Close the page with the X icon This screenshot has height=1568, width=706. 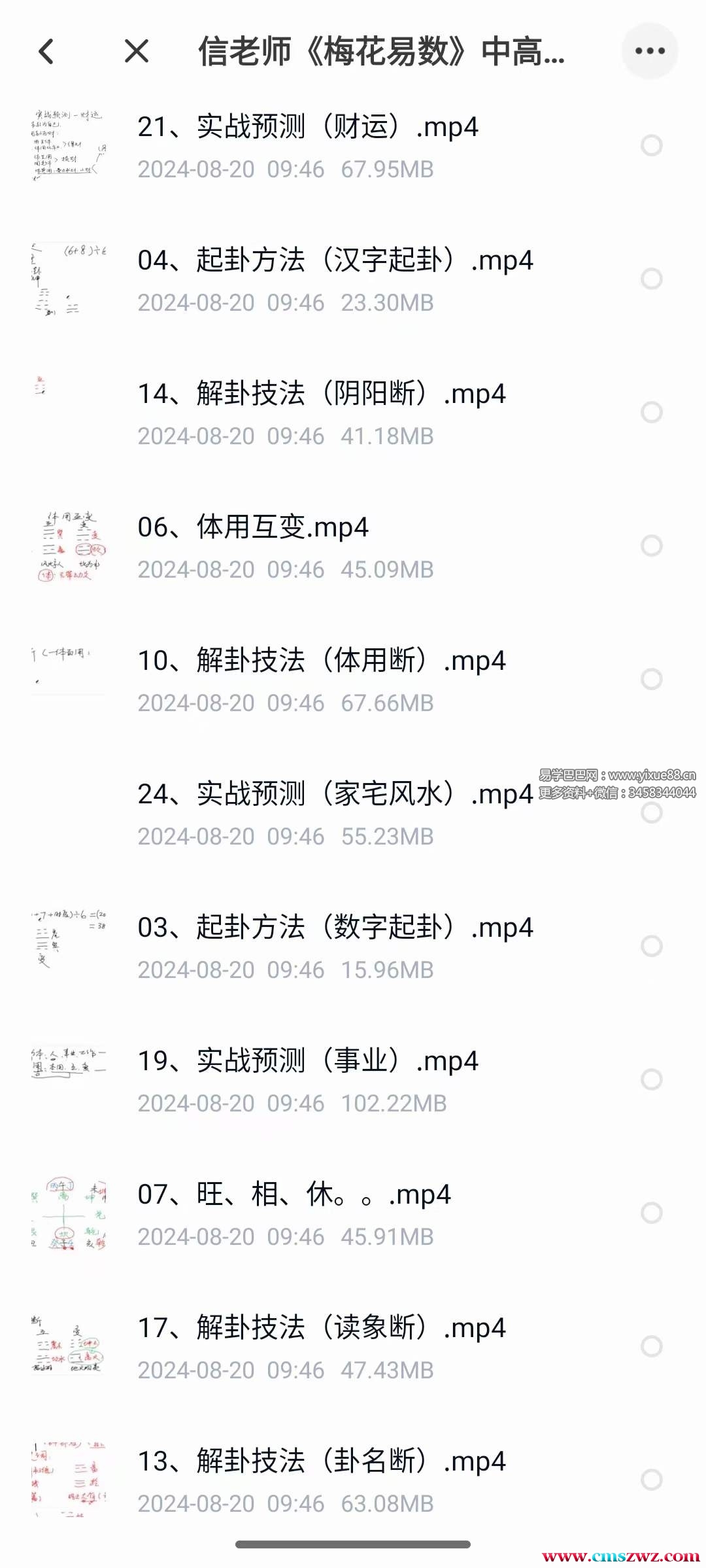[x=137, y=51]
